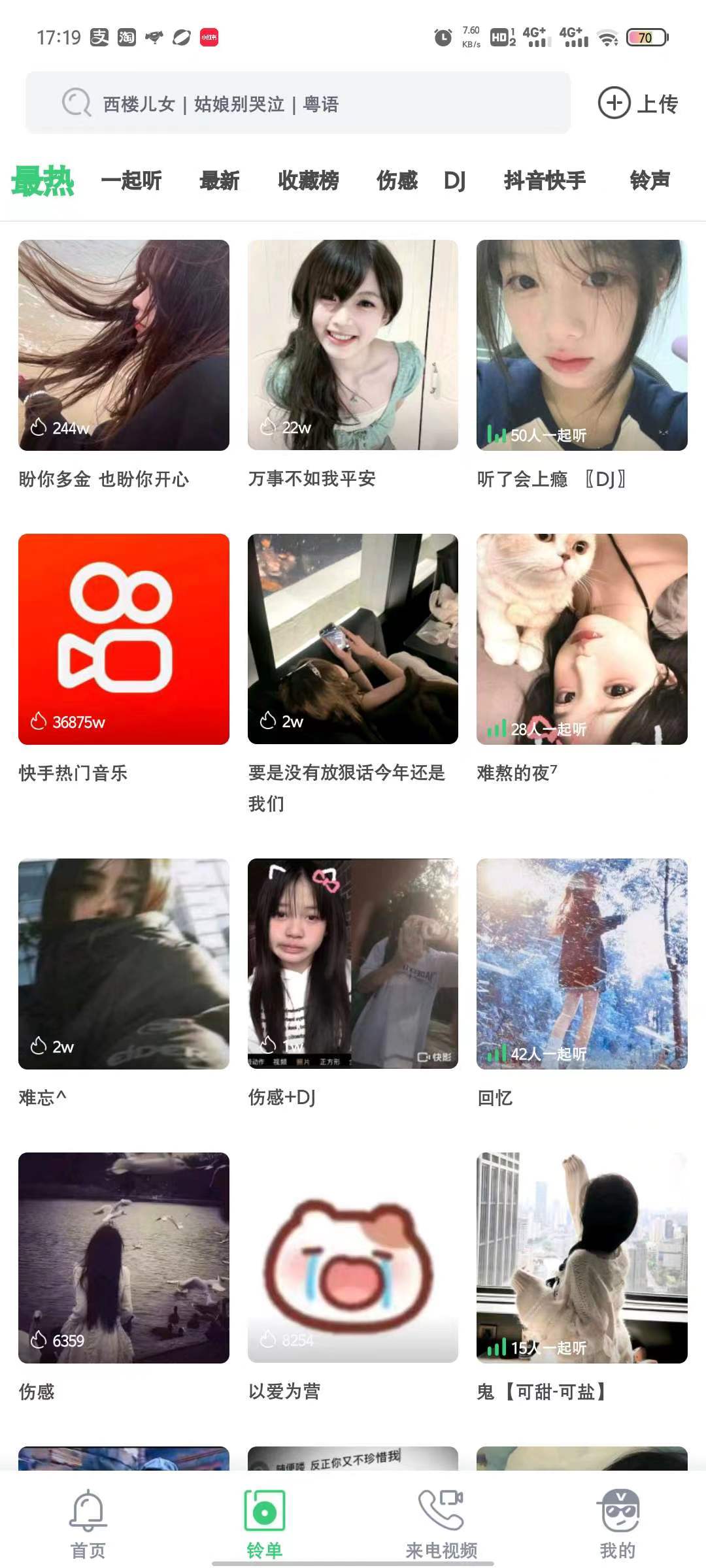Screen dimensions: 706x1568
Task: Open the 难熬的夜 playlist
Action: 582,639
